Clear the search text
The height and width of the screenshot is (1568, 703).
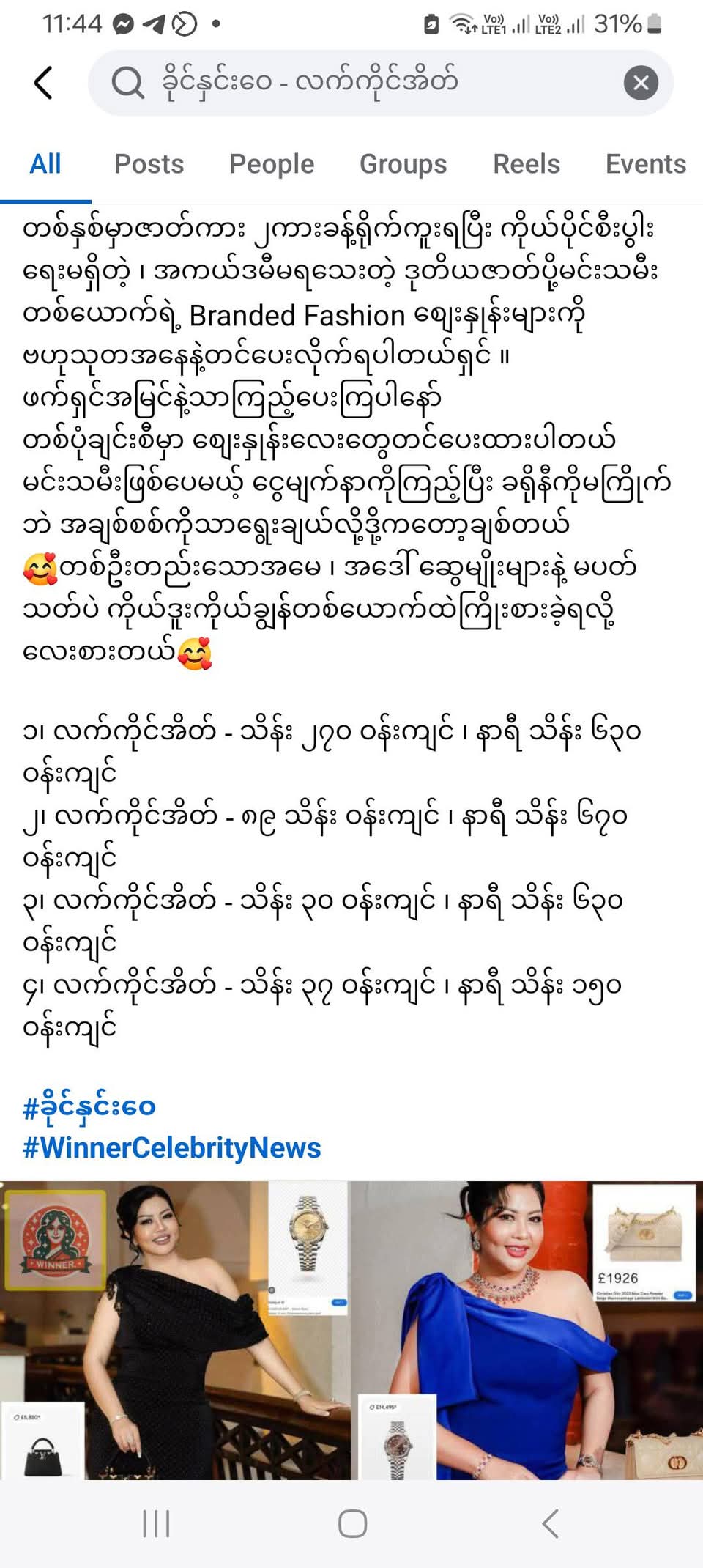click(x=641, y=83)
